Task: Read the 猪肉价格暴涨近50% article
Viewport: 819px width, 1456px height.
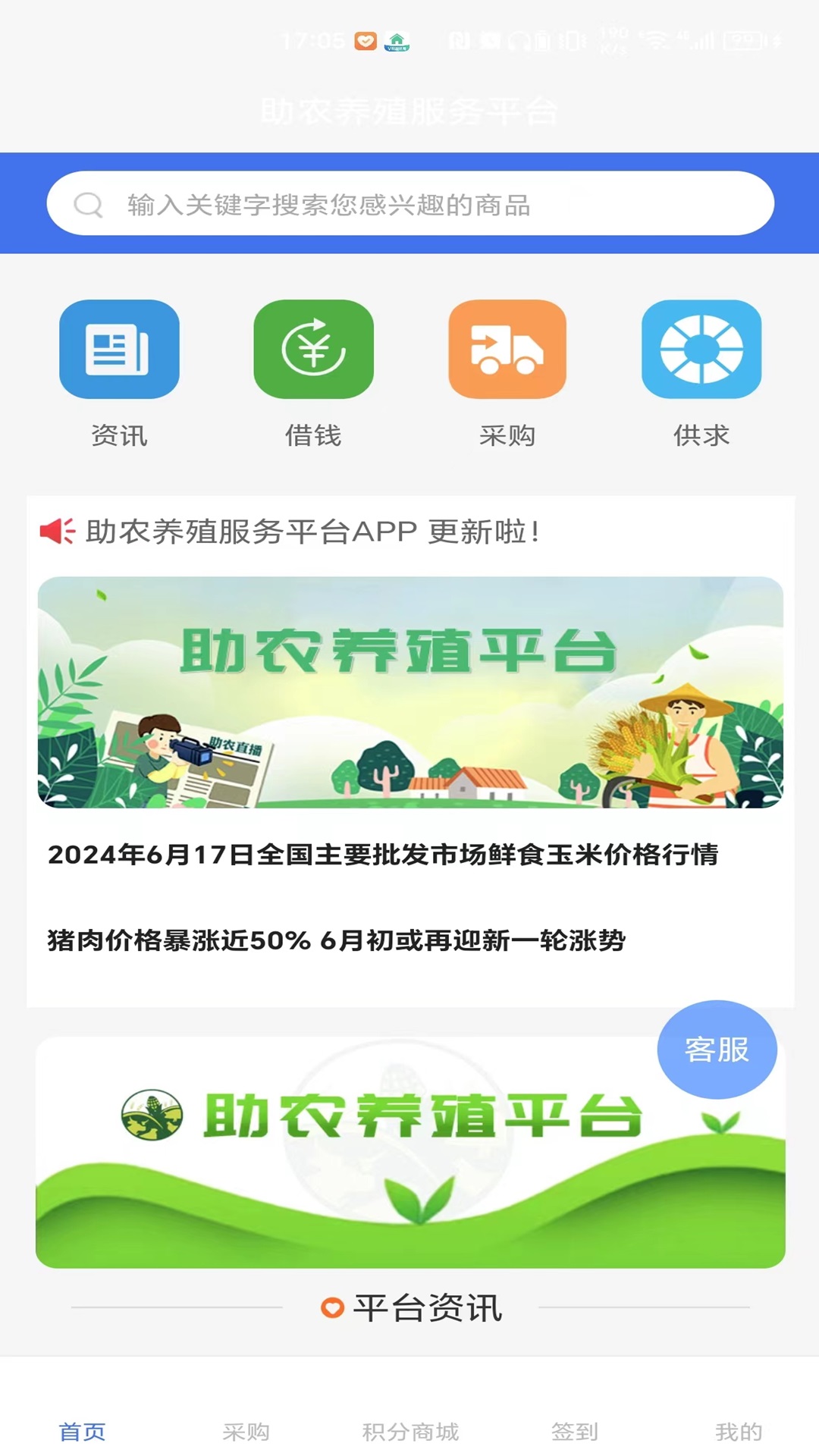Action: tap(336, 940)
